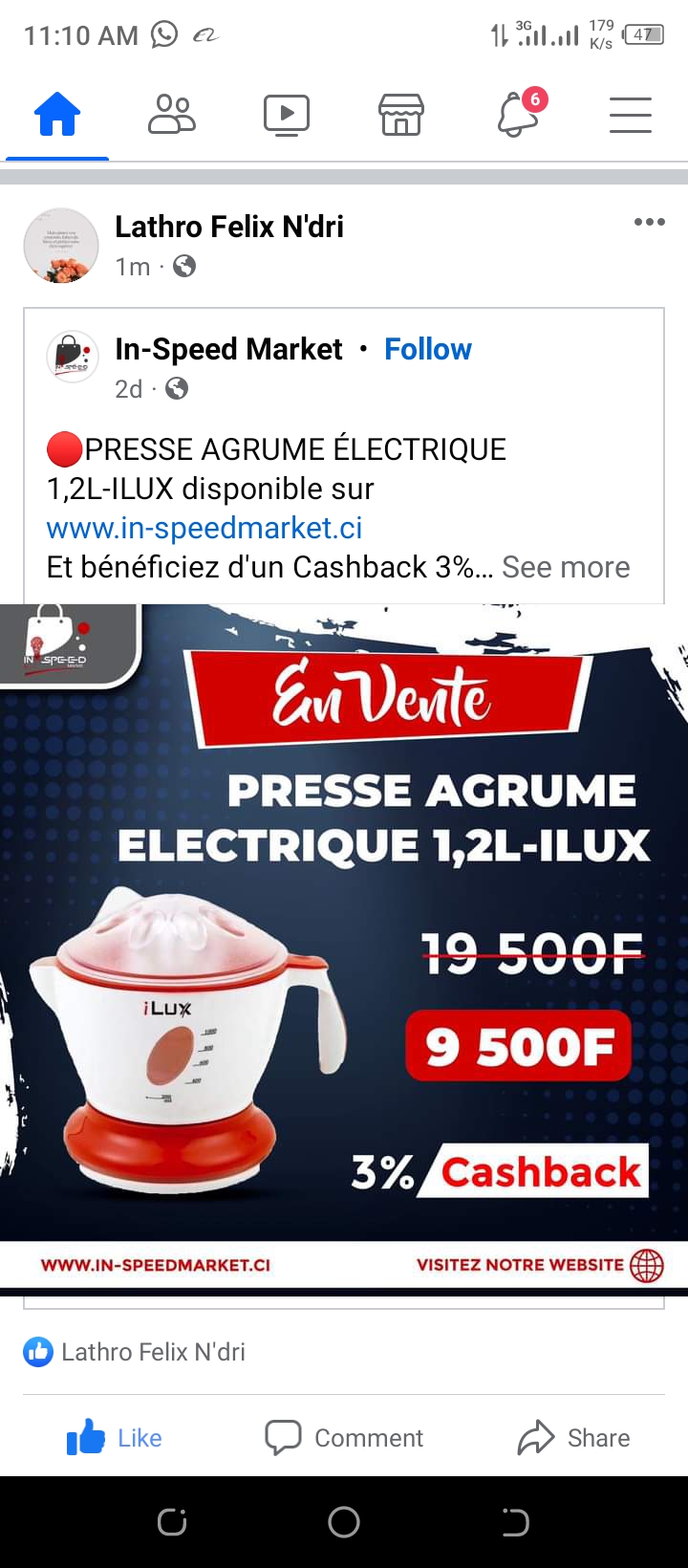Viewport: 688px width, 1568px height.
Task: Open post options three-dot menu
Action: pos(649,223)
